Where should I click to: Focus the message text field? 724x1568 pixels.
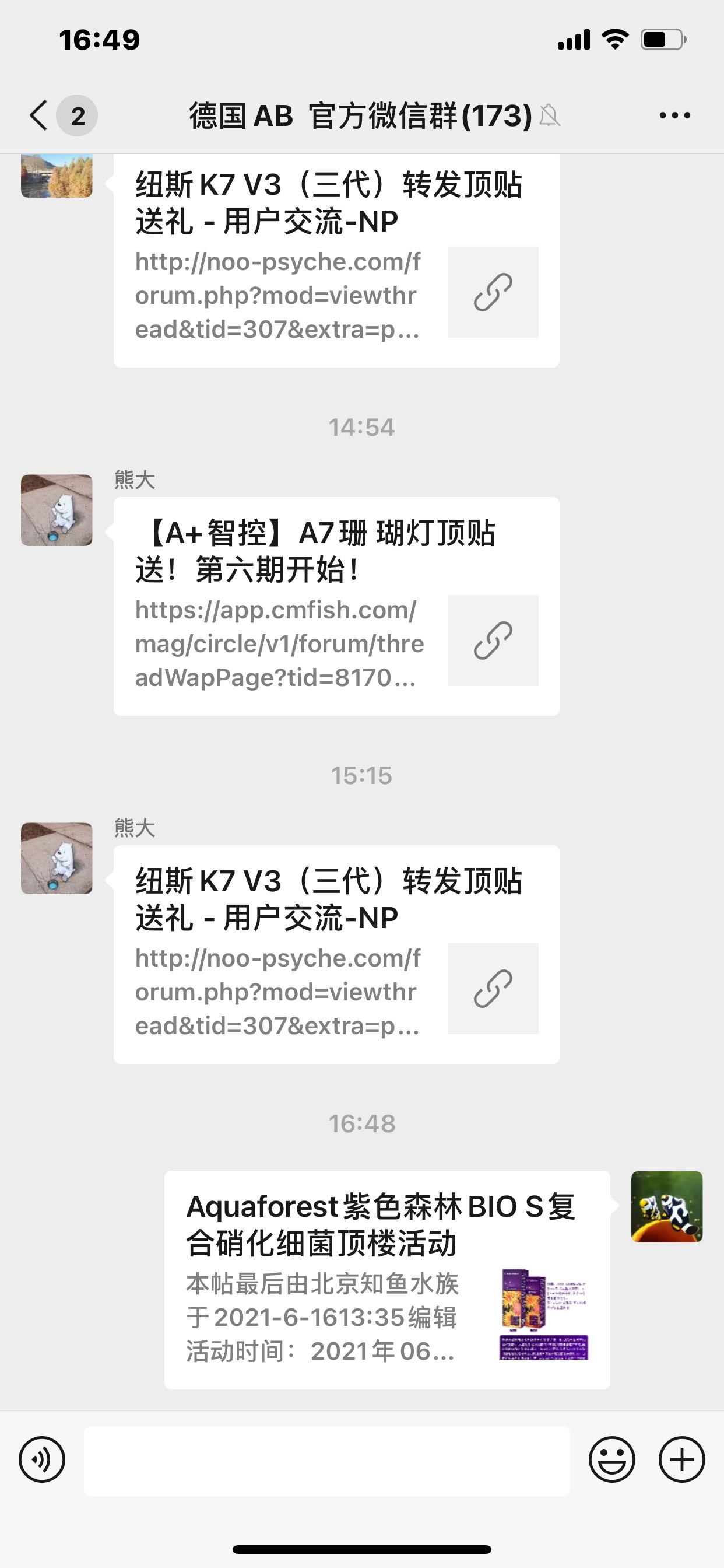(x=326, y=1460)
